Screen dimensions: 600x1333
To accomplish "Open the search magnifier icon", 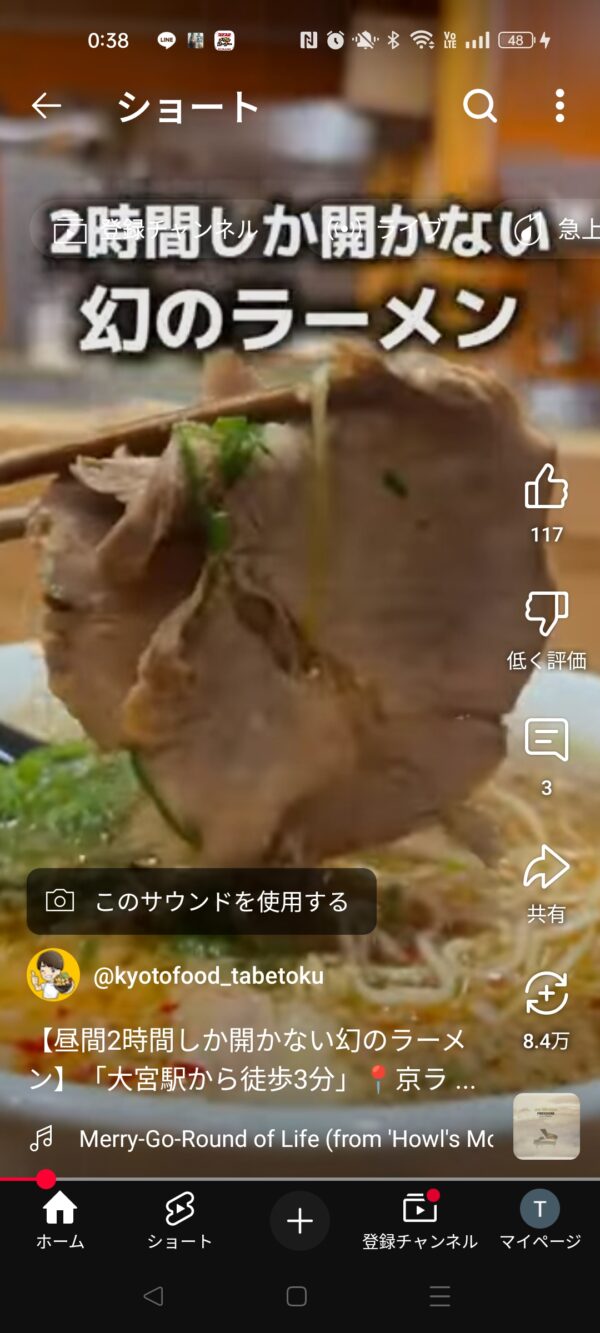I will tap(480, 106).
